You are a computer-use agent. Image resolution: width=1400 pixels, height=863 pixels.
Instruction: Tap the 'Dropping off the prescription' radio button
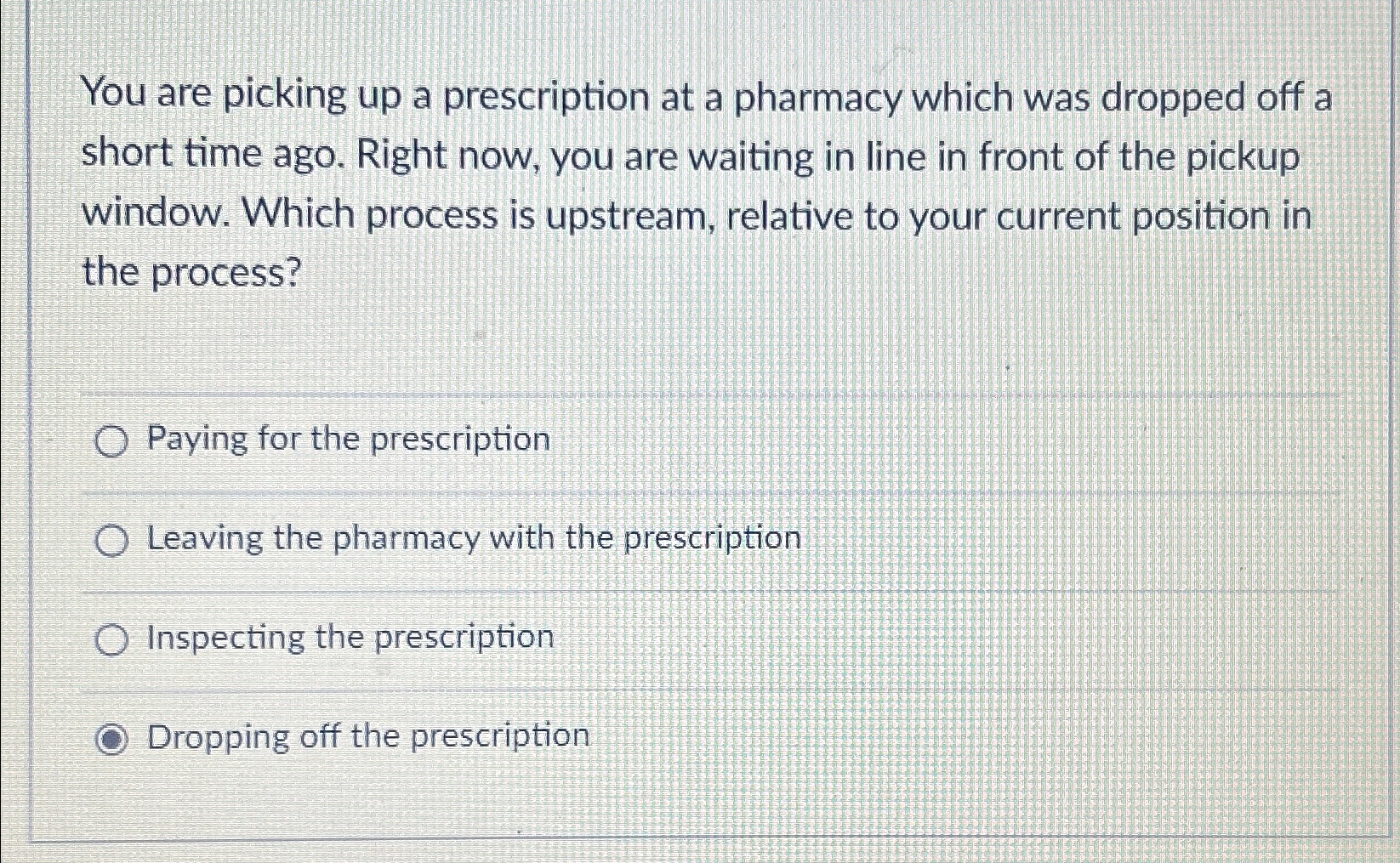click(x=111, y=740)
